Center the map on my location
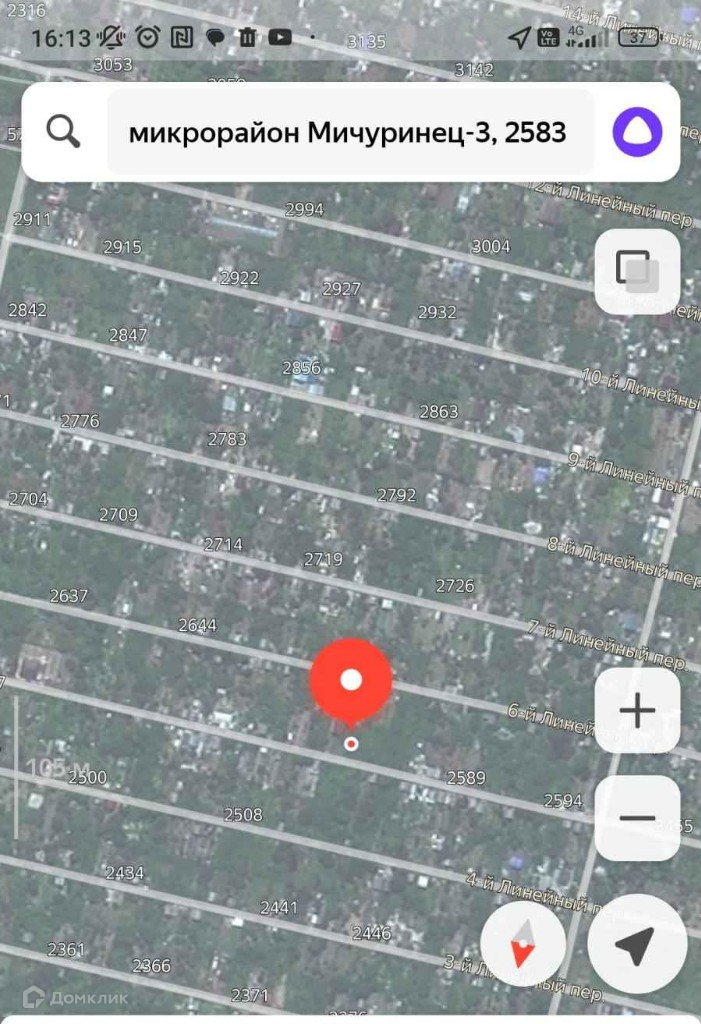Screen dimensions: 701x1024 click(637, 944)
